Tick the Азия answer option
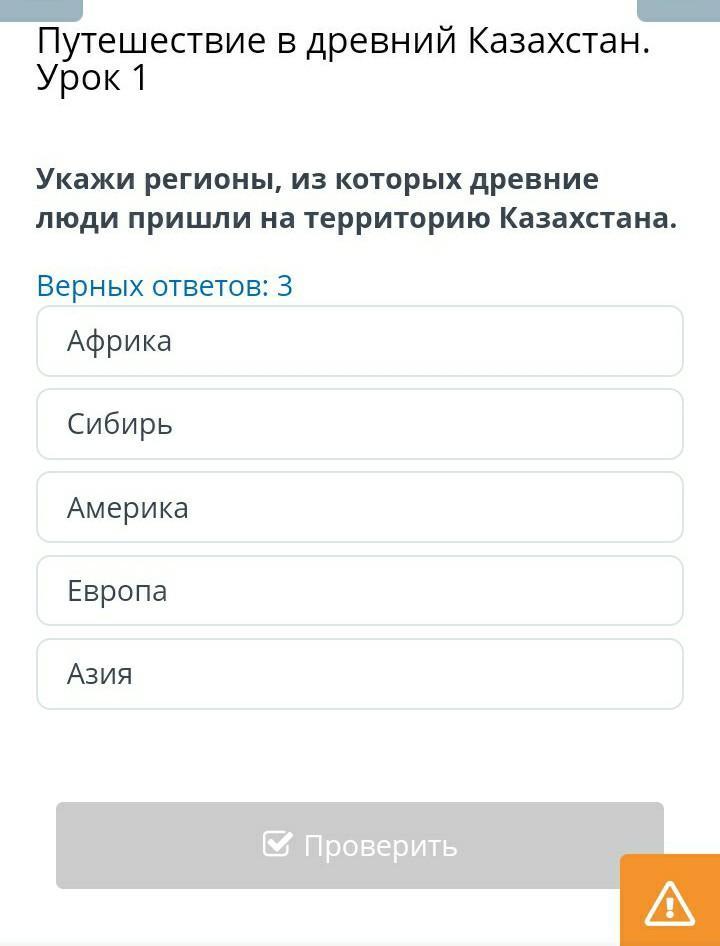This screenshot has height=946, width=720. click(360, 674)
